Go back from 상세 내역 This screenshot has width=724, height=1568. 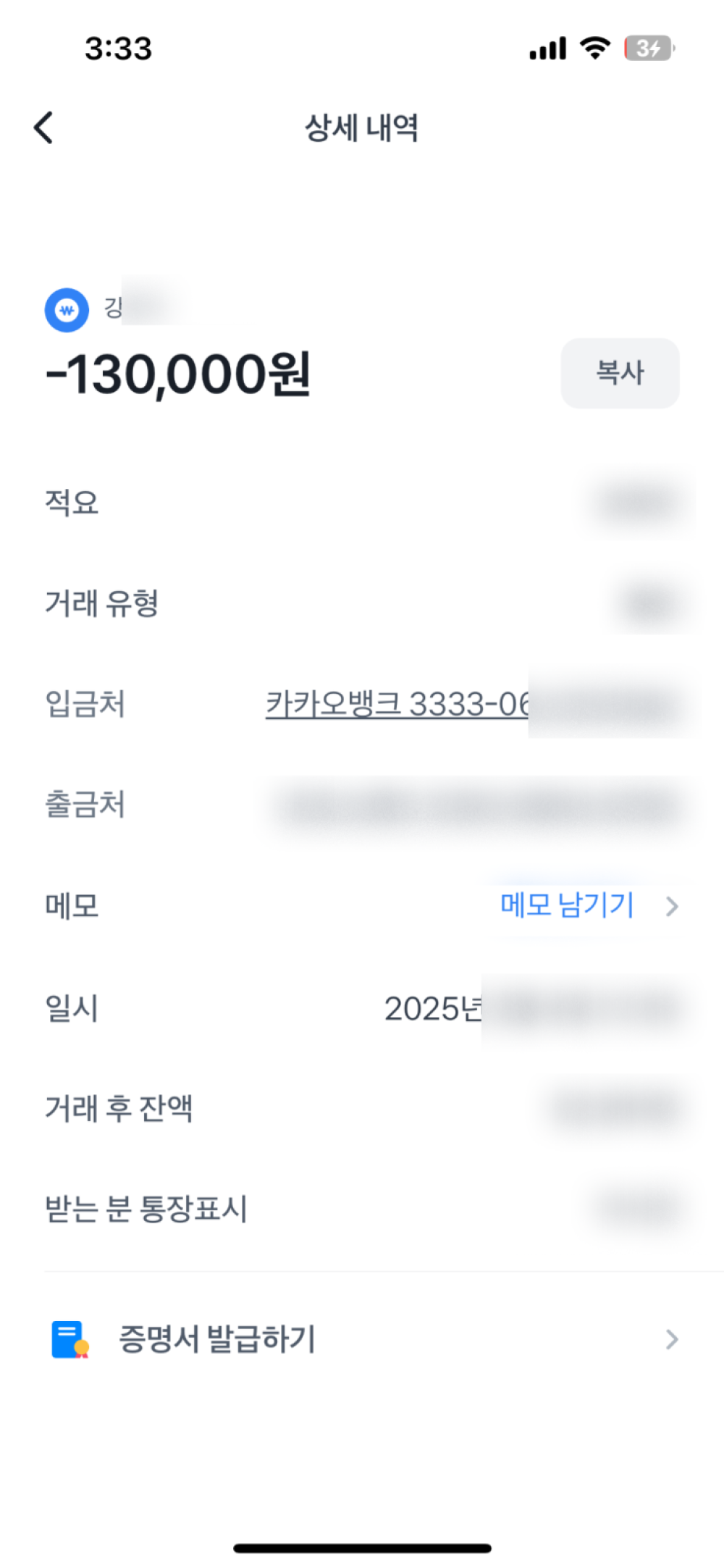pyautogui.click(x=44, y=128)
